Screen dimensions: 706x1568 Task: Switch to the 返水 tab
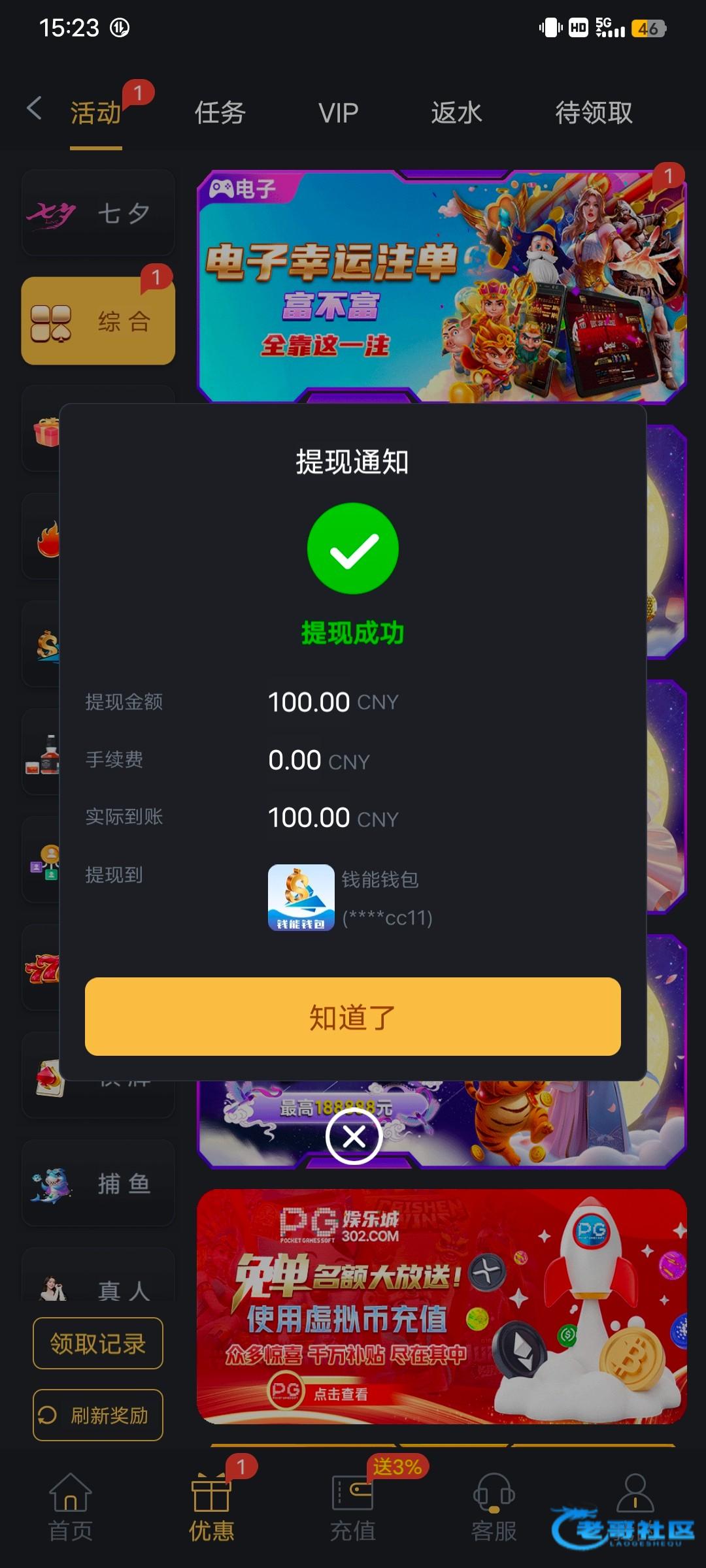click(456, 113)
